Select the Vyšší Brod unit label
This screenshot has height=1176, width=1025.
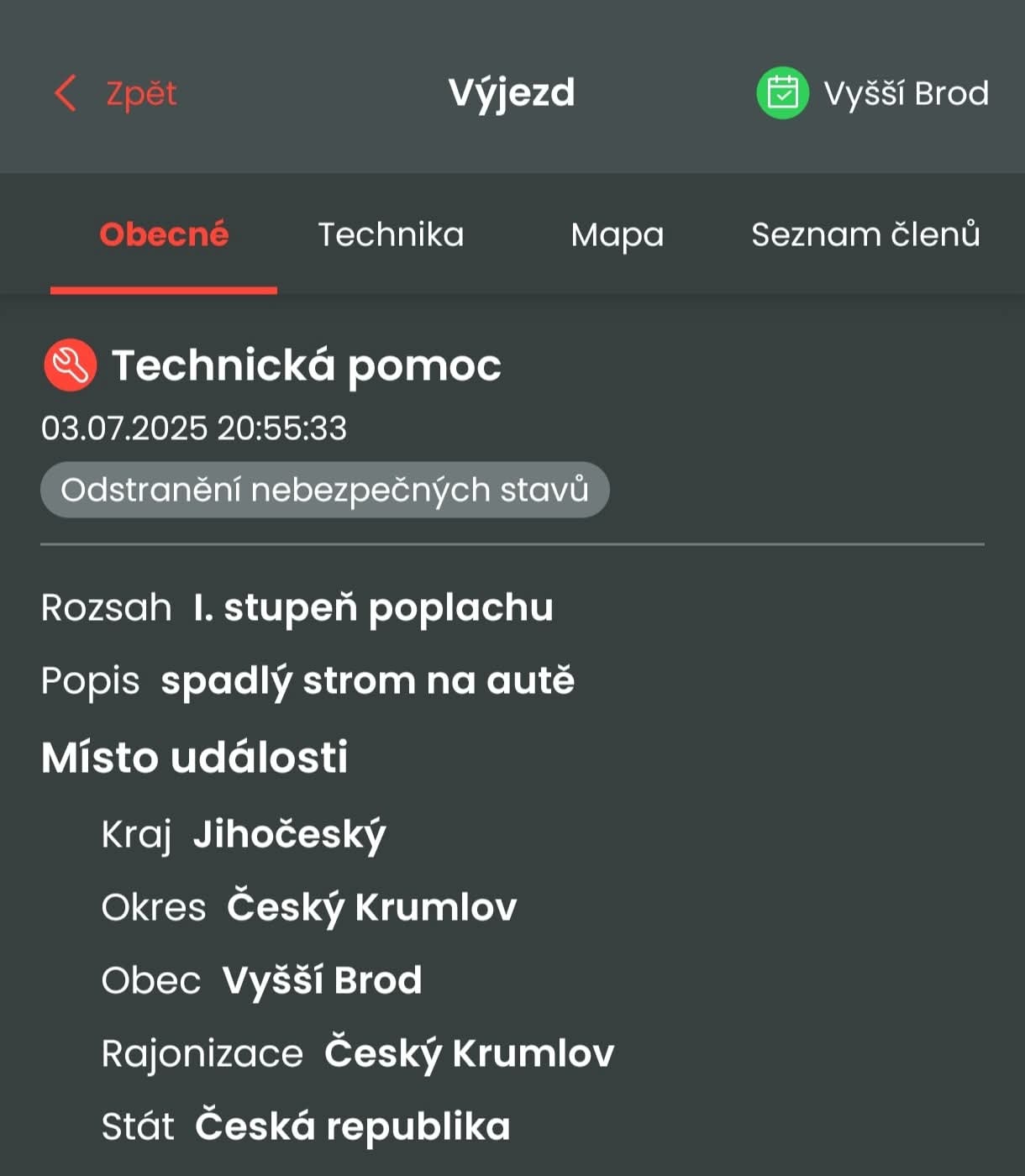[x=907, y=92]
